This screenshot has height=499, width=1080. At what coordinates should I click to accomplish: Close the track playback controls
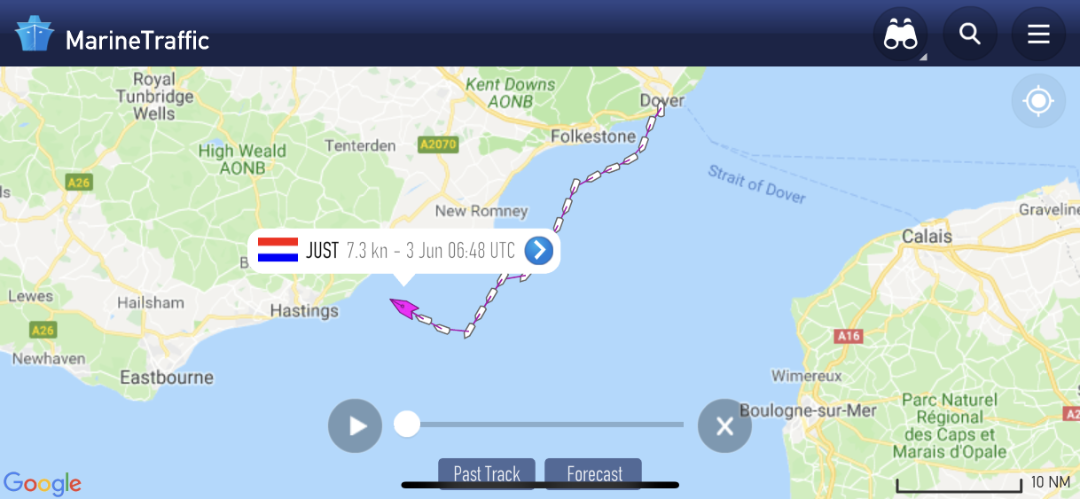coord(724,426)
